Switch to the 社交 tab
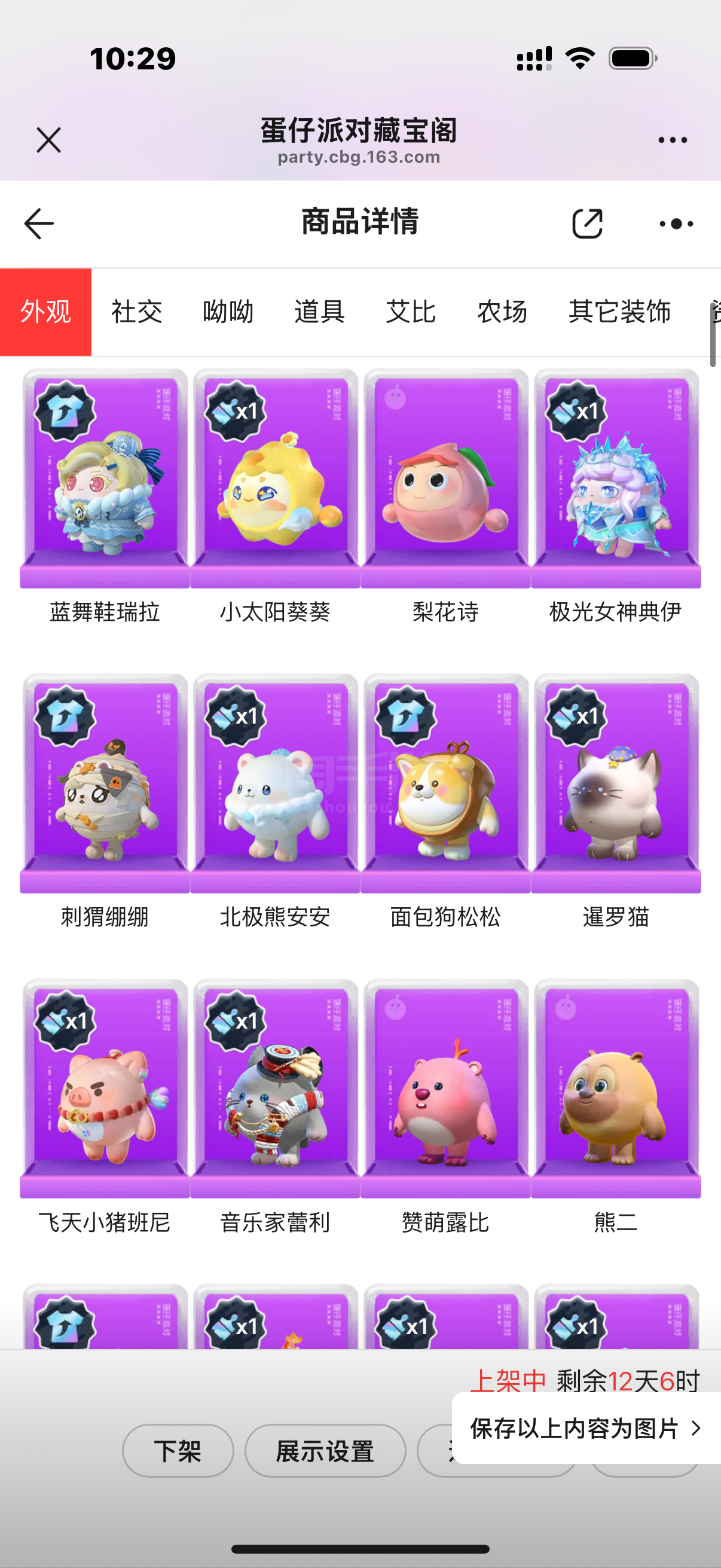The height and width of the screenshot is (1568, 721). [137, 312]
